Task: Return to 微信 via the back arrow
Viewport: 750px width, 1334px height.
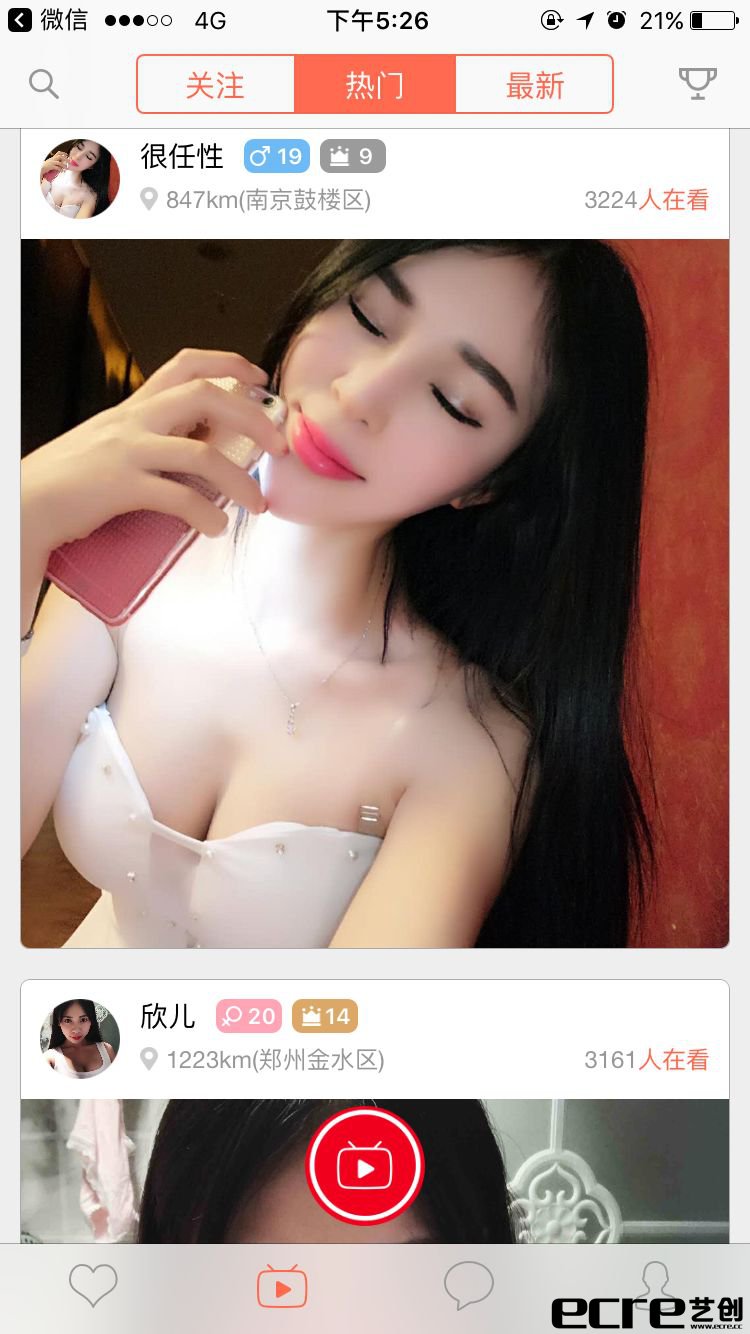Action: [20, 20]
